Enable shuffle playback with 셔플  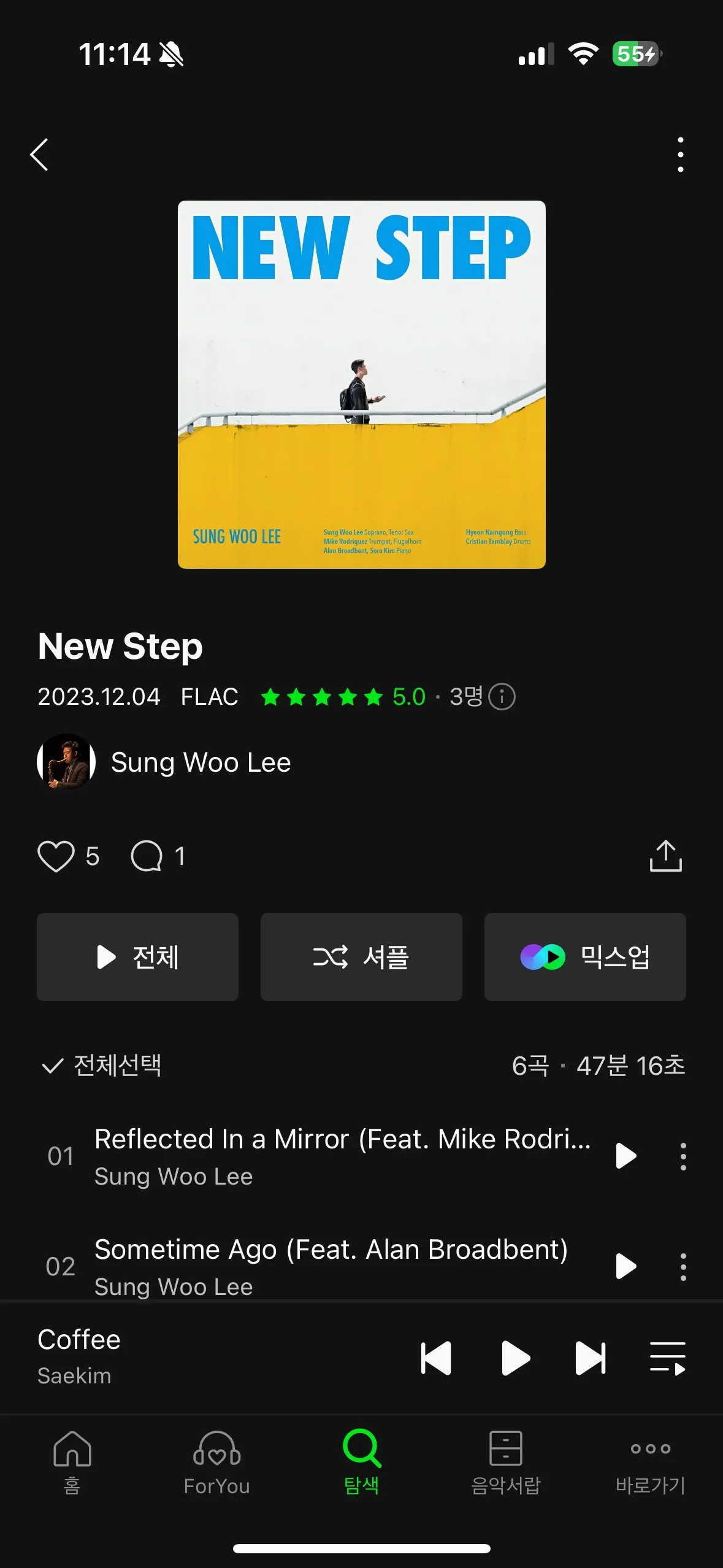(361, 957)
